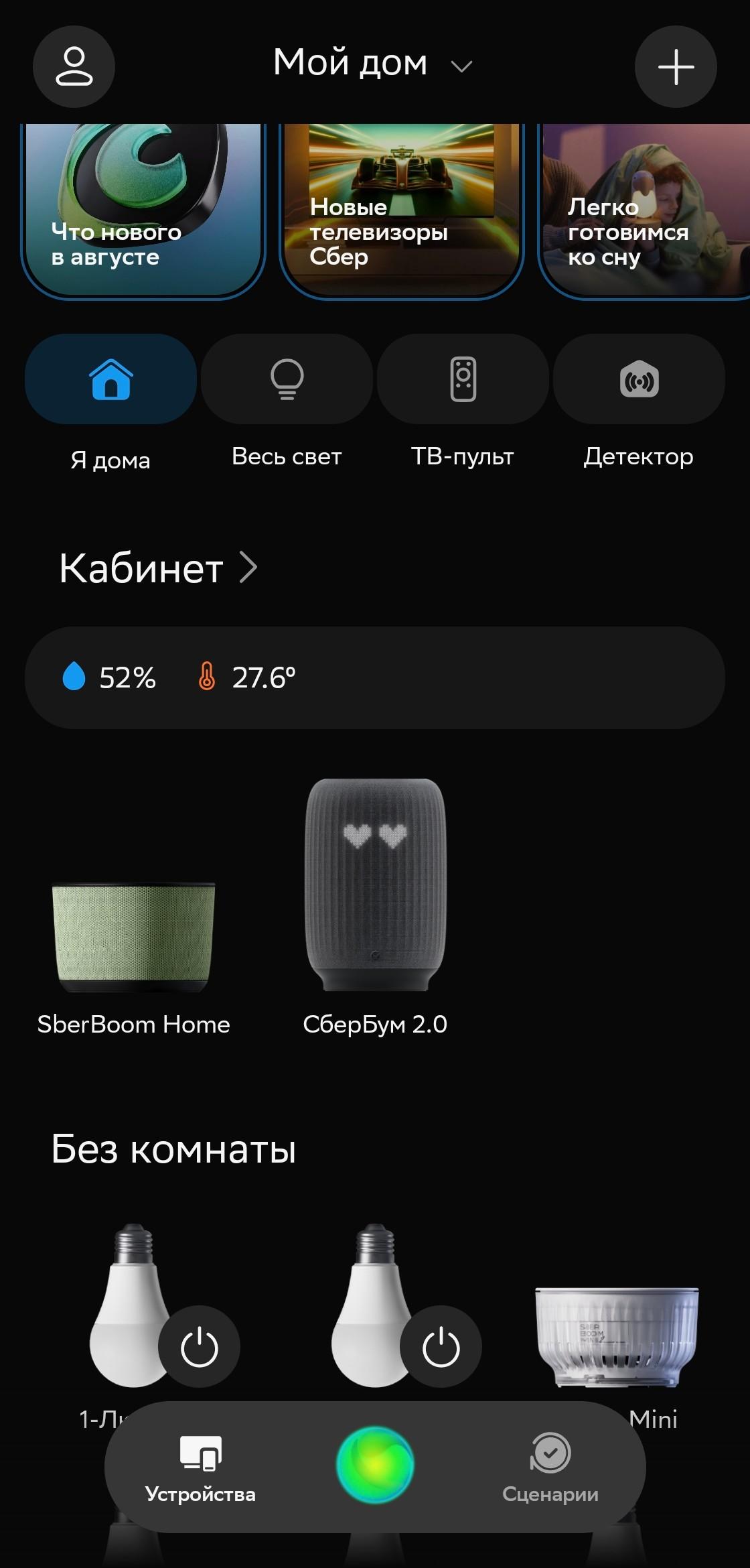This screenshot has width=750, height=1568.
Task: Open the Кабинет room
Action: pos(158,569)
